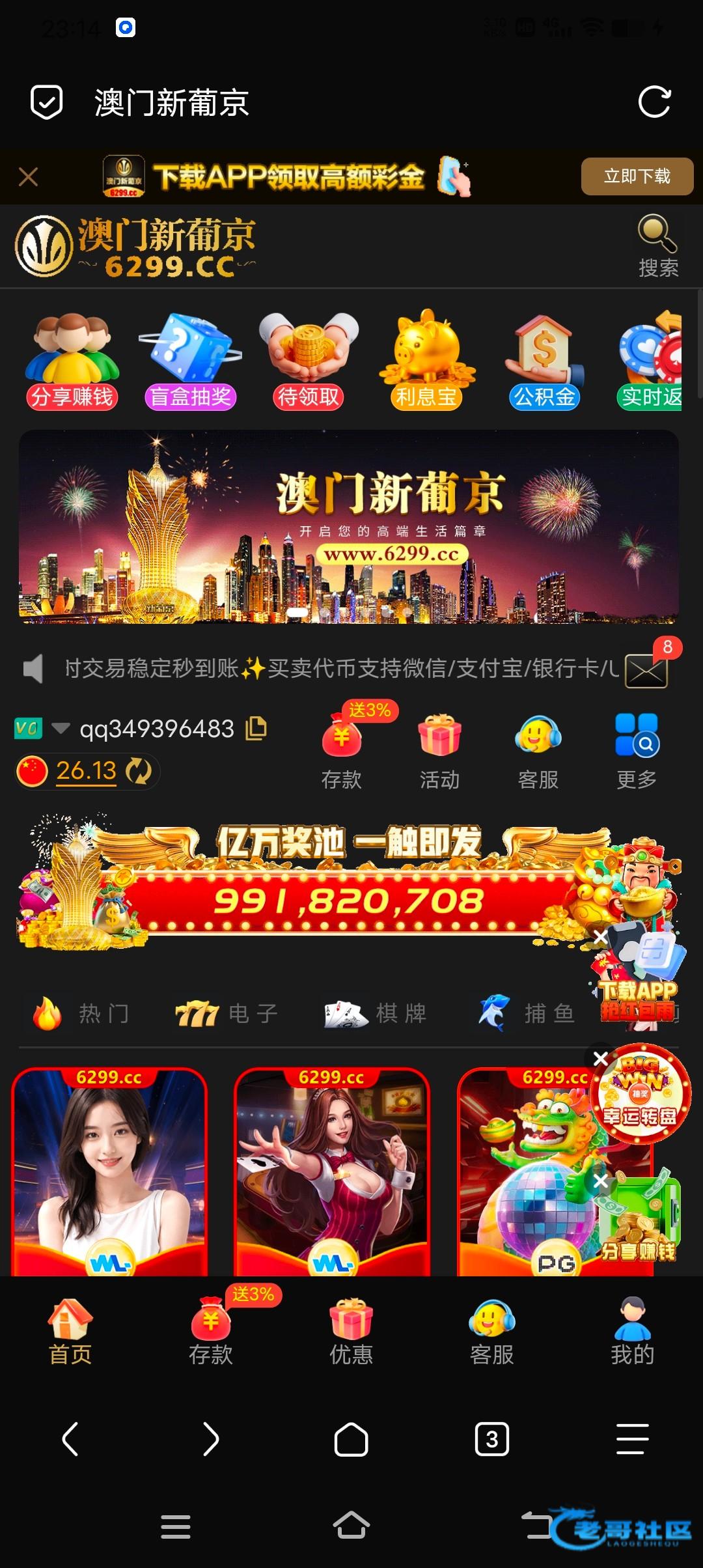Tap the 立即下载 button

(x=637, y=176)
